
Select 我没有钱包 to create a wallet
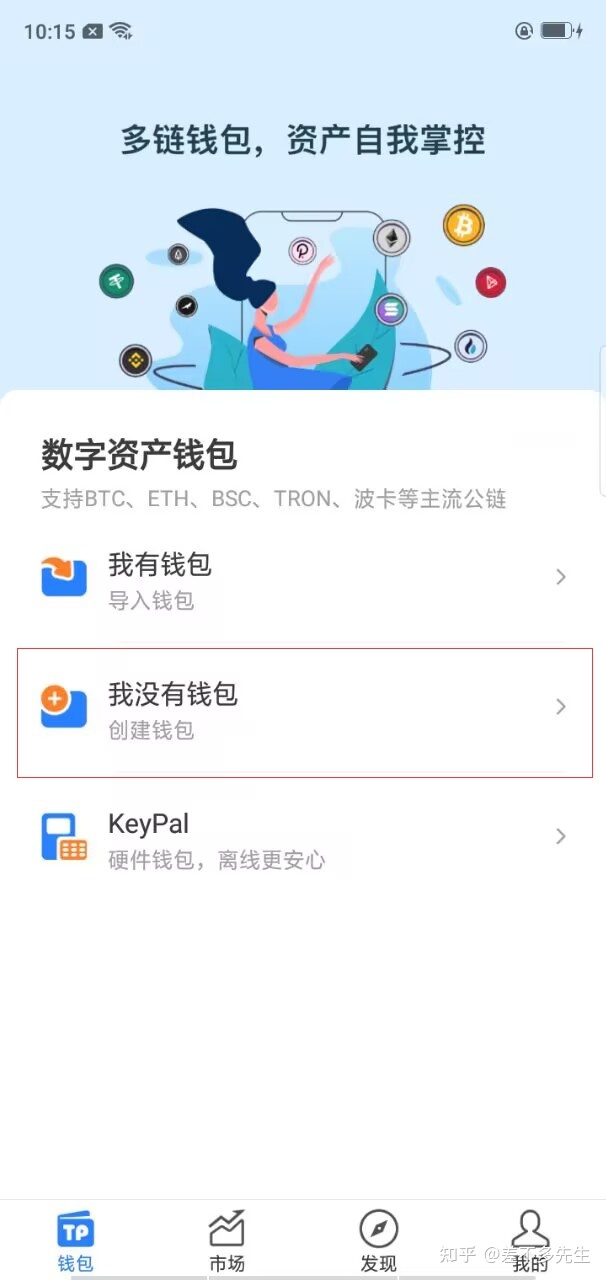(303, 709)
